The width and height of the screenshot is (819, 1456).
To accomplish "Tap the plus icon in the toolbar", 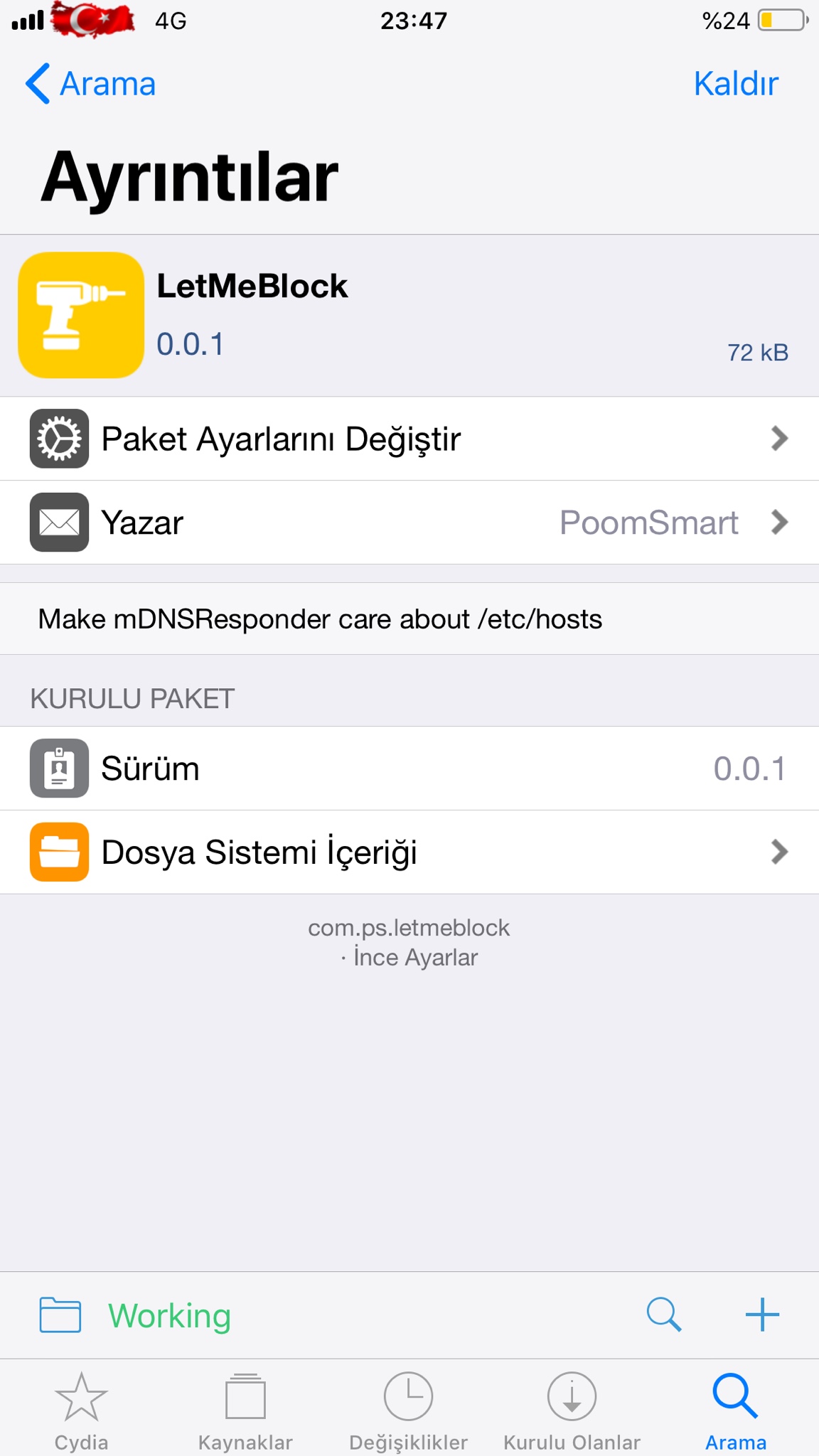I will (x=762, y=1315).
